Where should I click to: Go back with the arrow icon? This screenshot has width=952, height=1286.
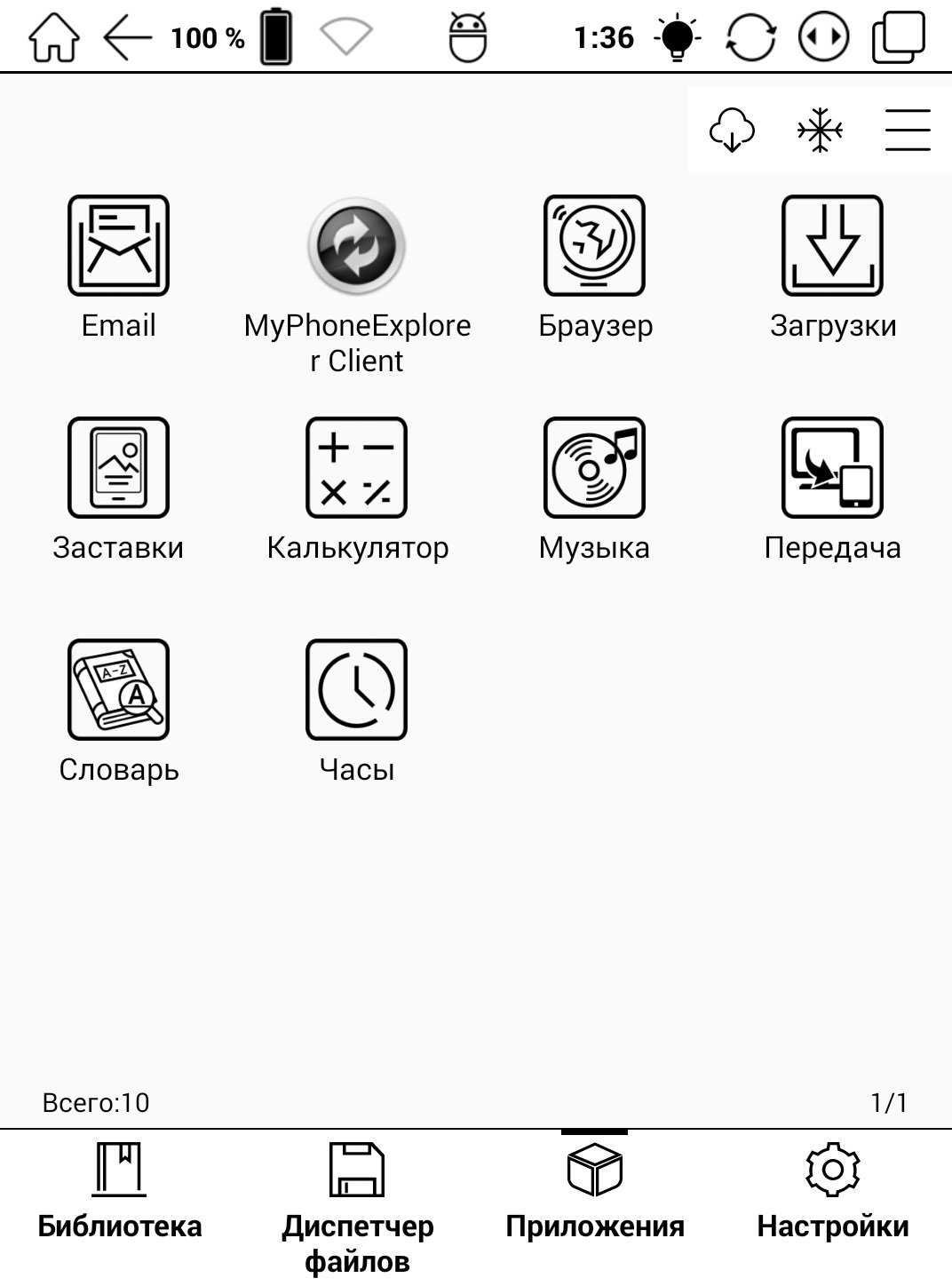[127, 37]
